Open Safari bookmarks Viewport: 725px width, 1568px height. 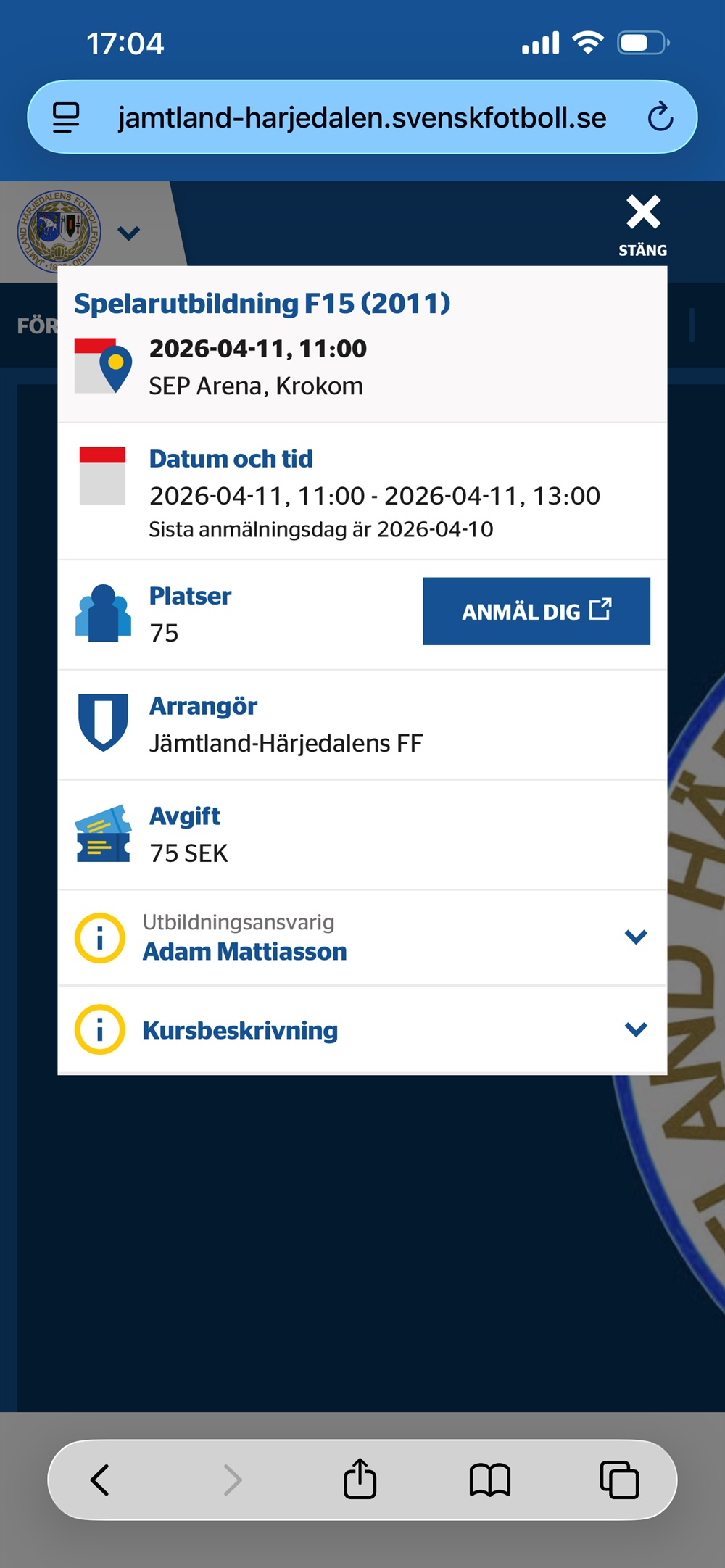click(x=490, y=1480)
